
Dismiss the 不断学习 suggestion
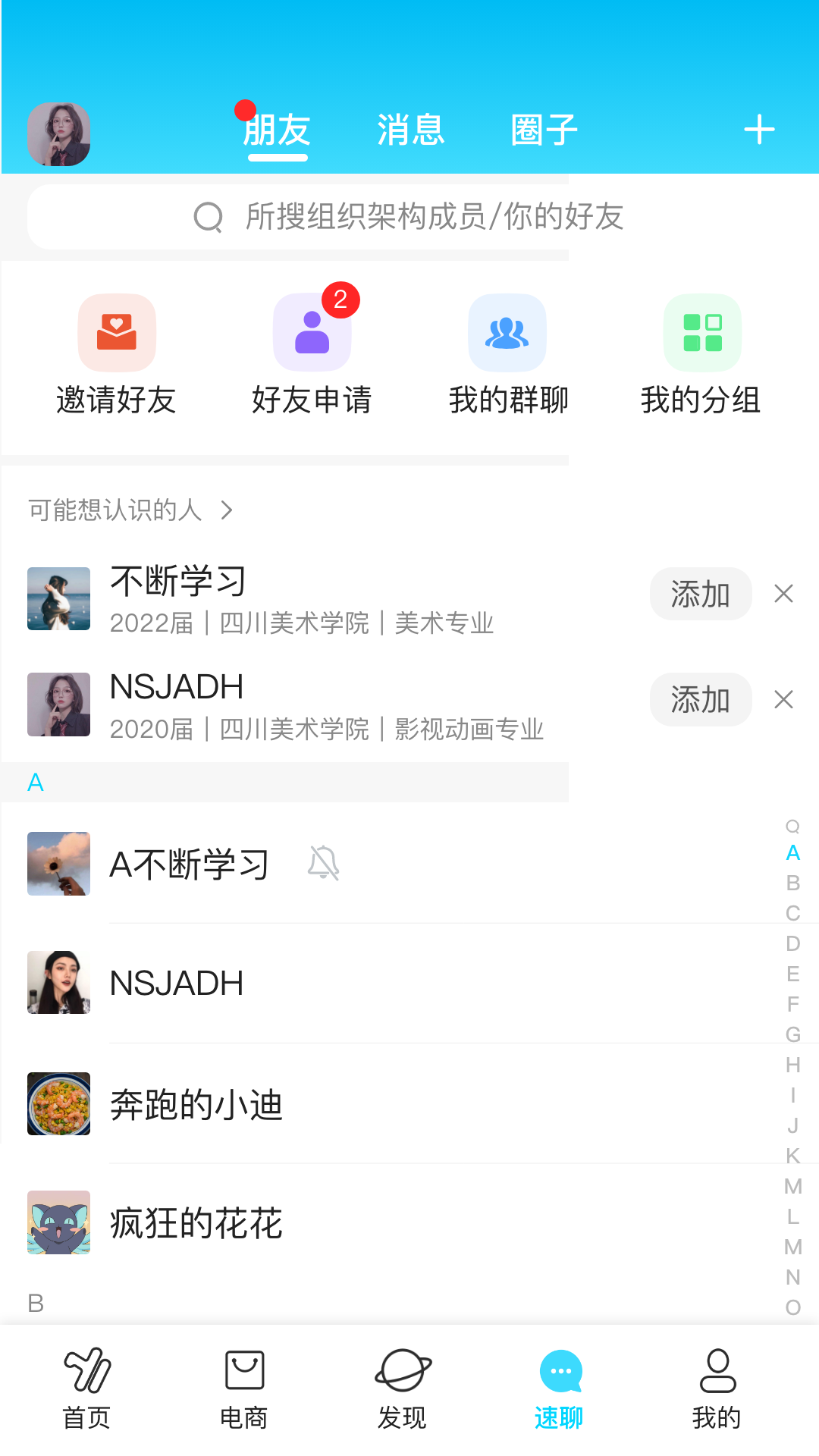click(x=783, y=594)
